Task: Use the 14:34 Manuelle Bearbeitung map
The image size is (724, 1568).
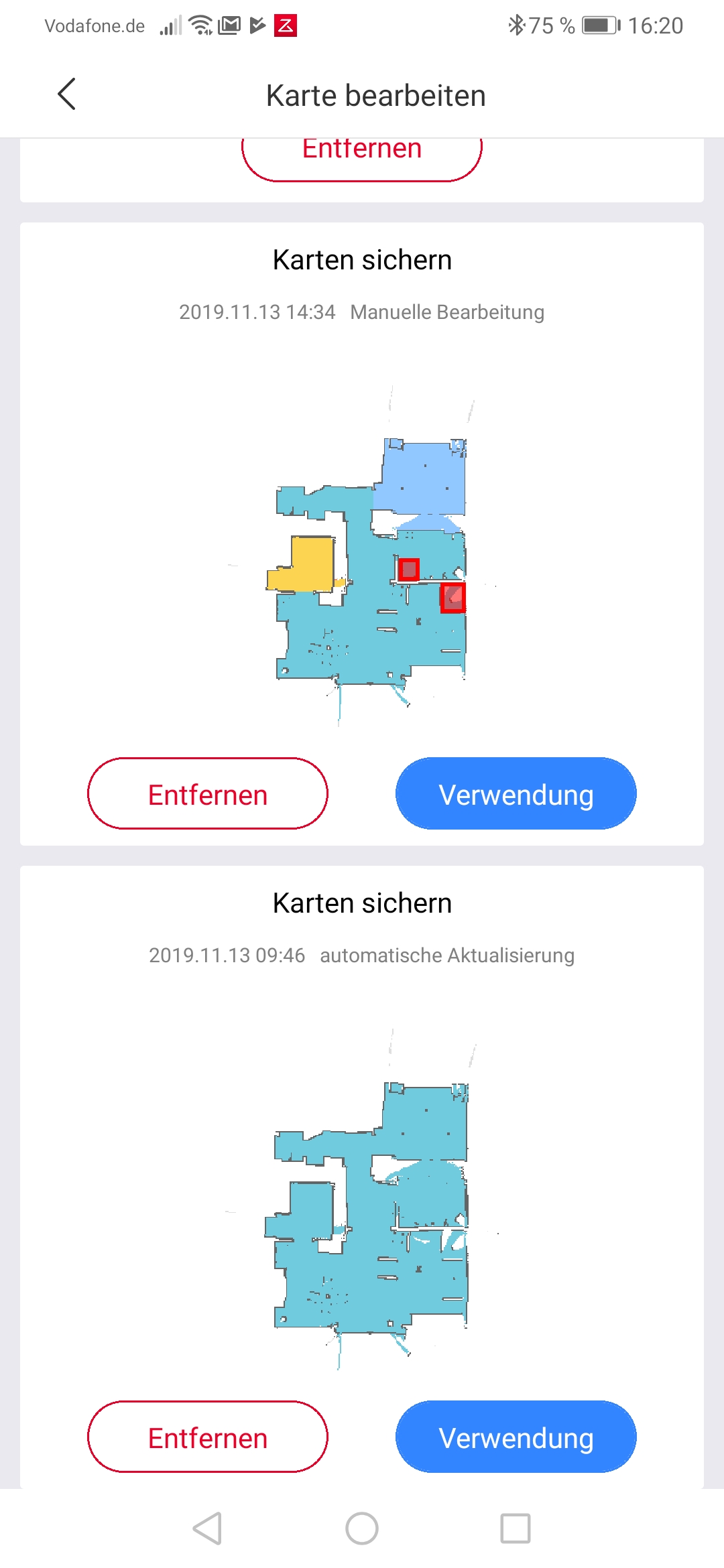Action: point(516,794)
